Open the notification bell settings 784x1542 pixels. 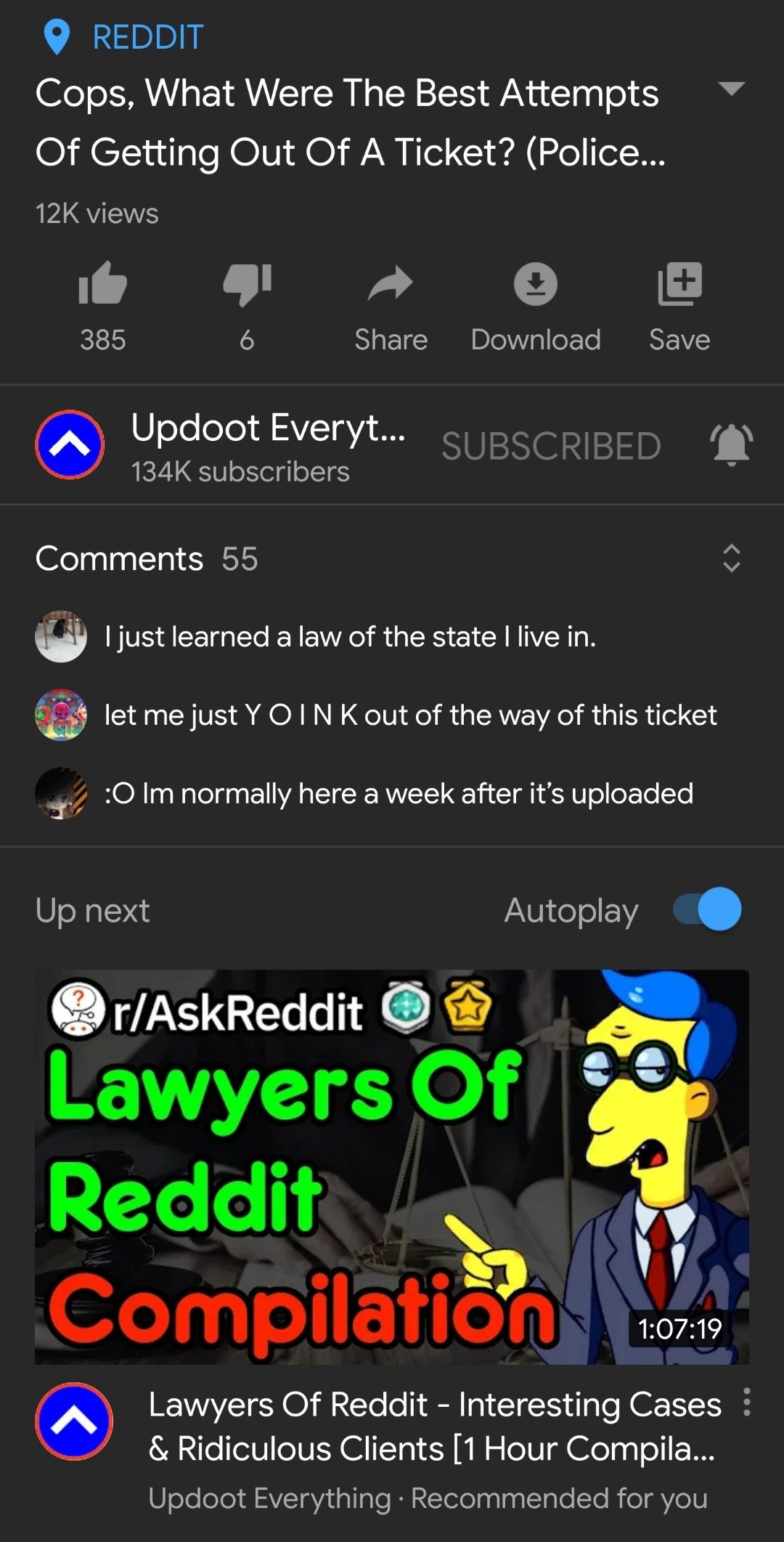coord(731,445)
